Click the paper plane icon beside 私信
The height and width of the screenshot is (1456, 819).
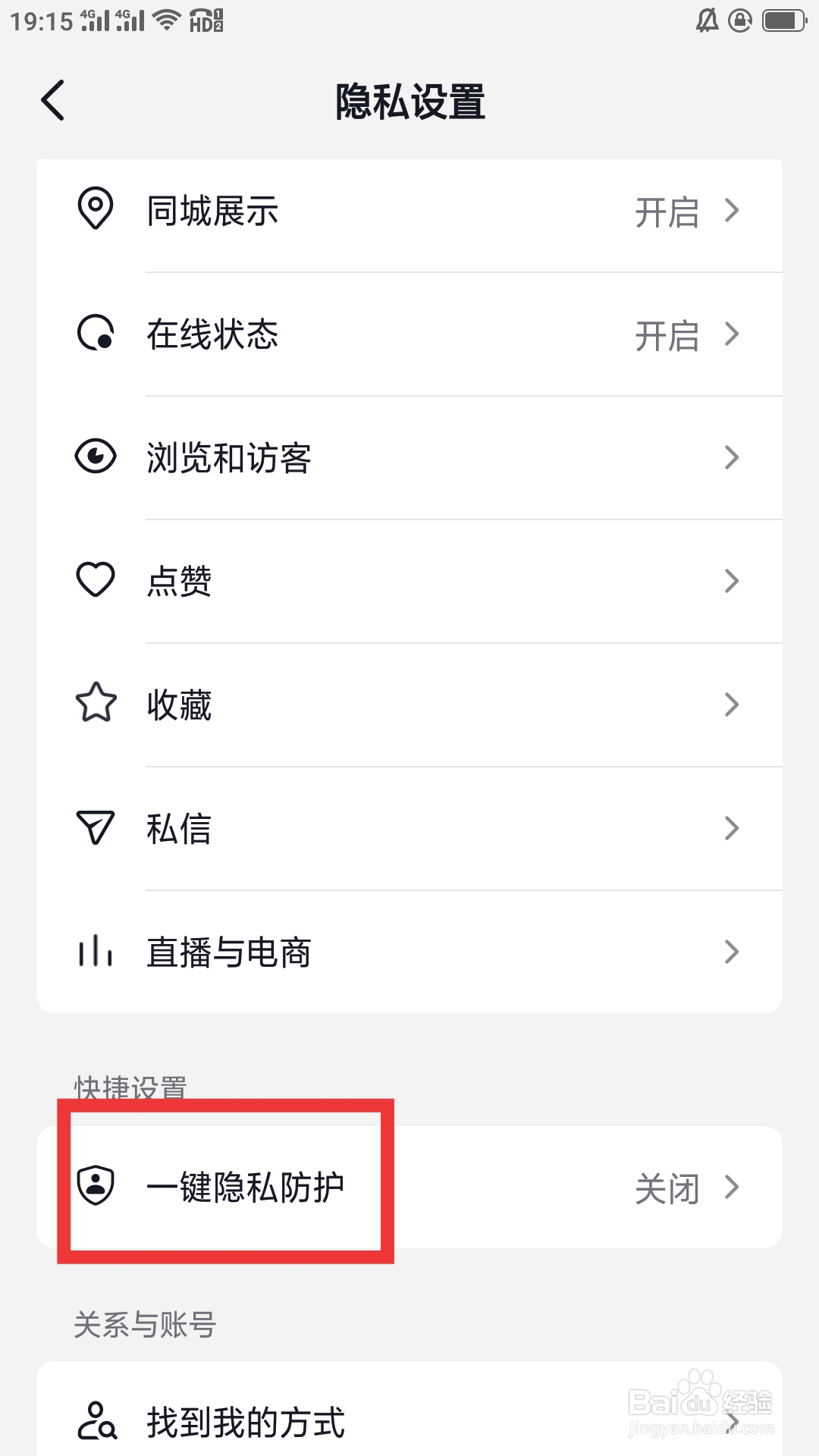pos(95,827)
